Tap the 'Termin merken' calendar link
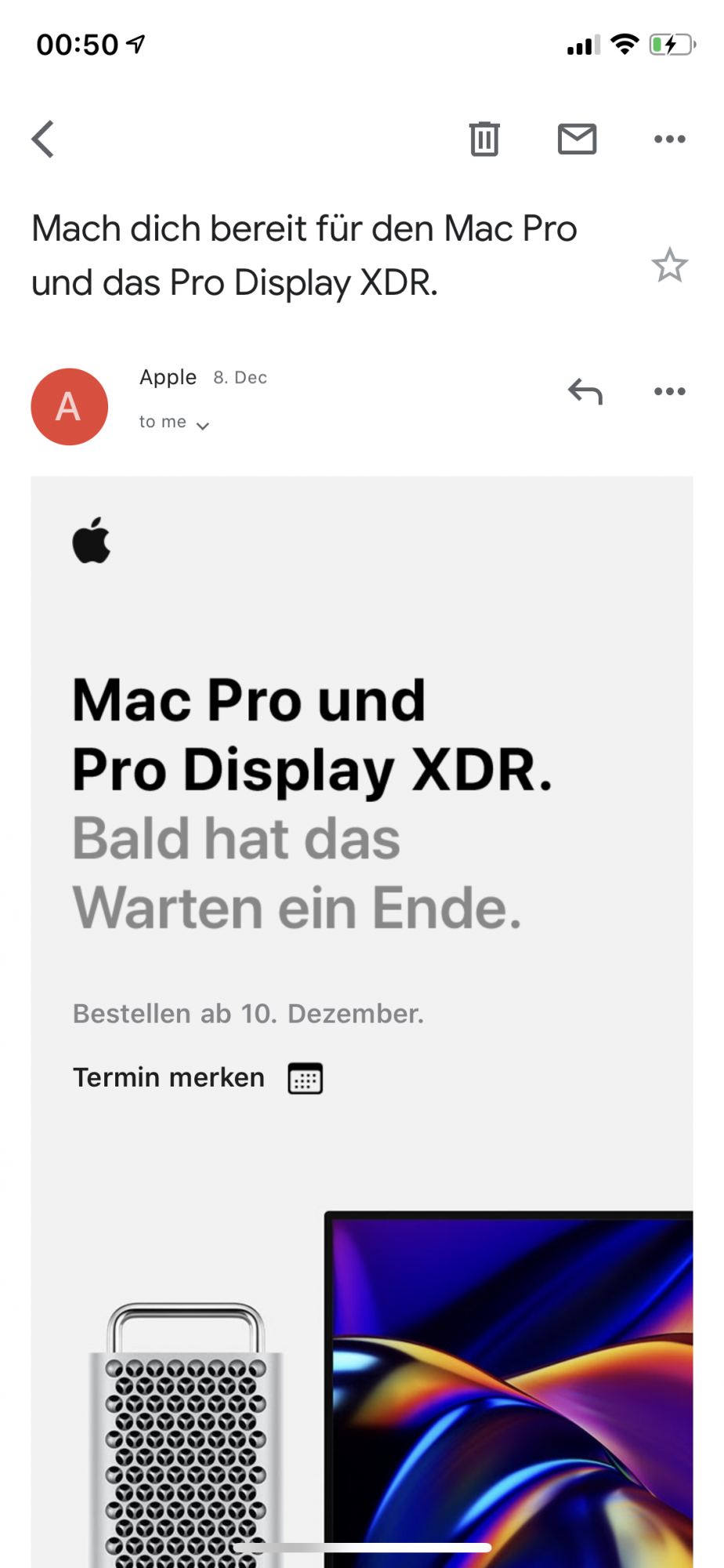Screen dimensions: 724x1568 [197, 1078]
